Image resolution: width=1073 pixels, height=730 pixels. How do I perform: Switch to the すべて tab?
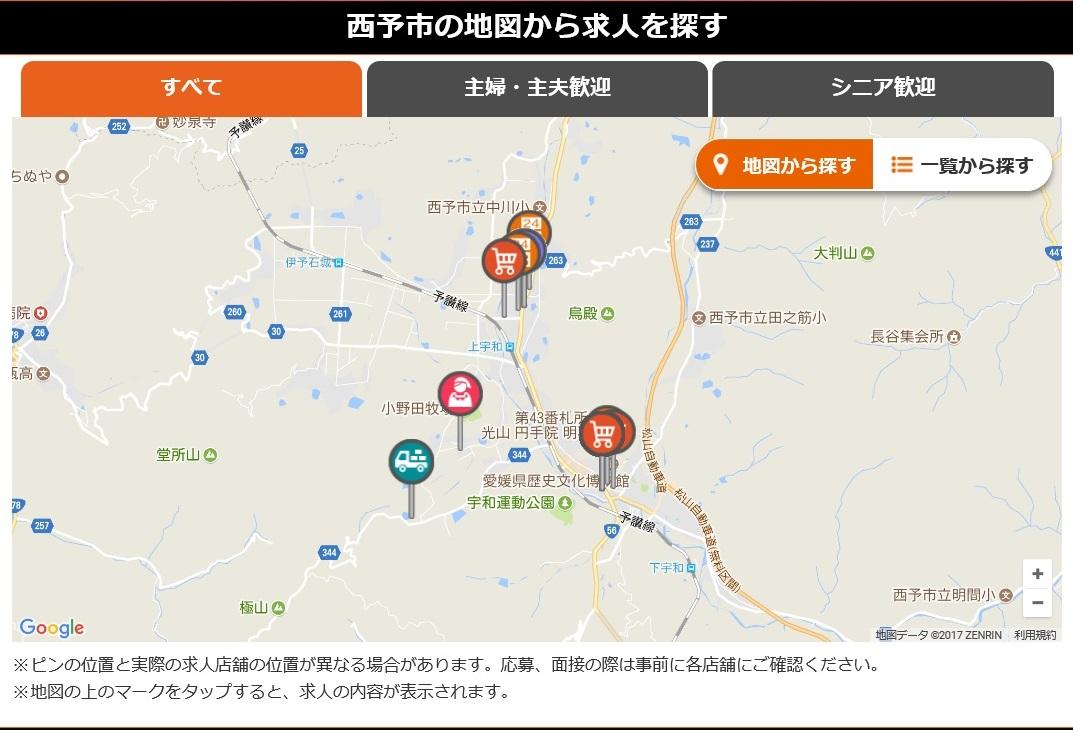[191, 88]
